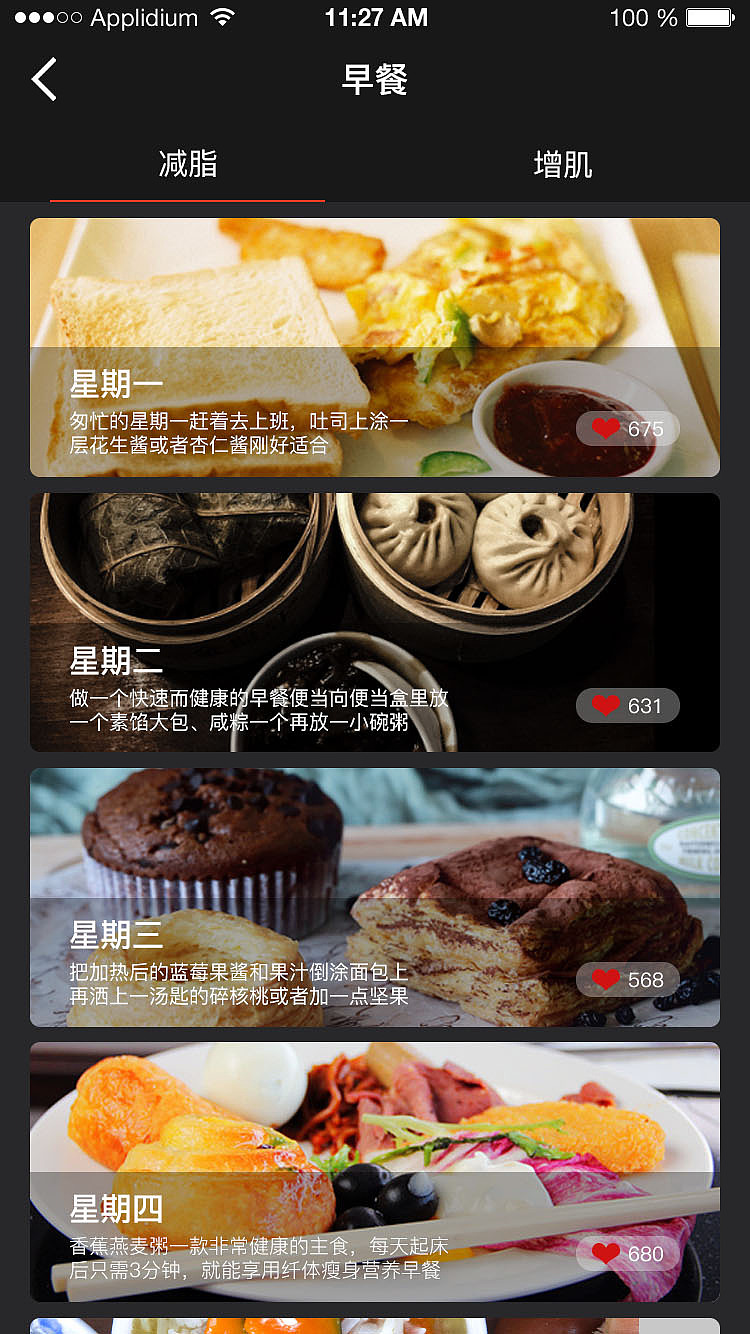Expand the partially visible bottom card
This screenshot has height=1334, width=750.
tap(375, 1325)
